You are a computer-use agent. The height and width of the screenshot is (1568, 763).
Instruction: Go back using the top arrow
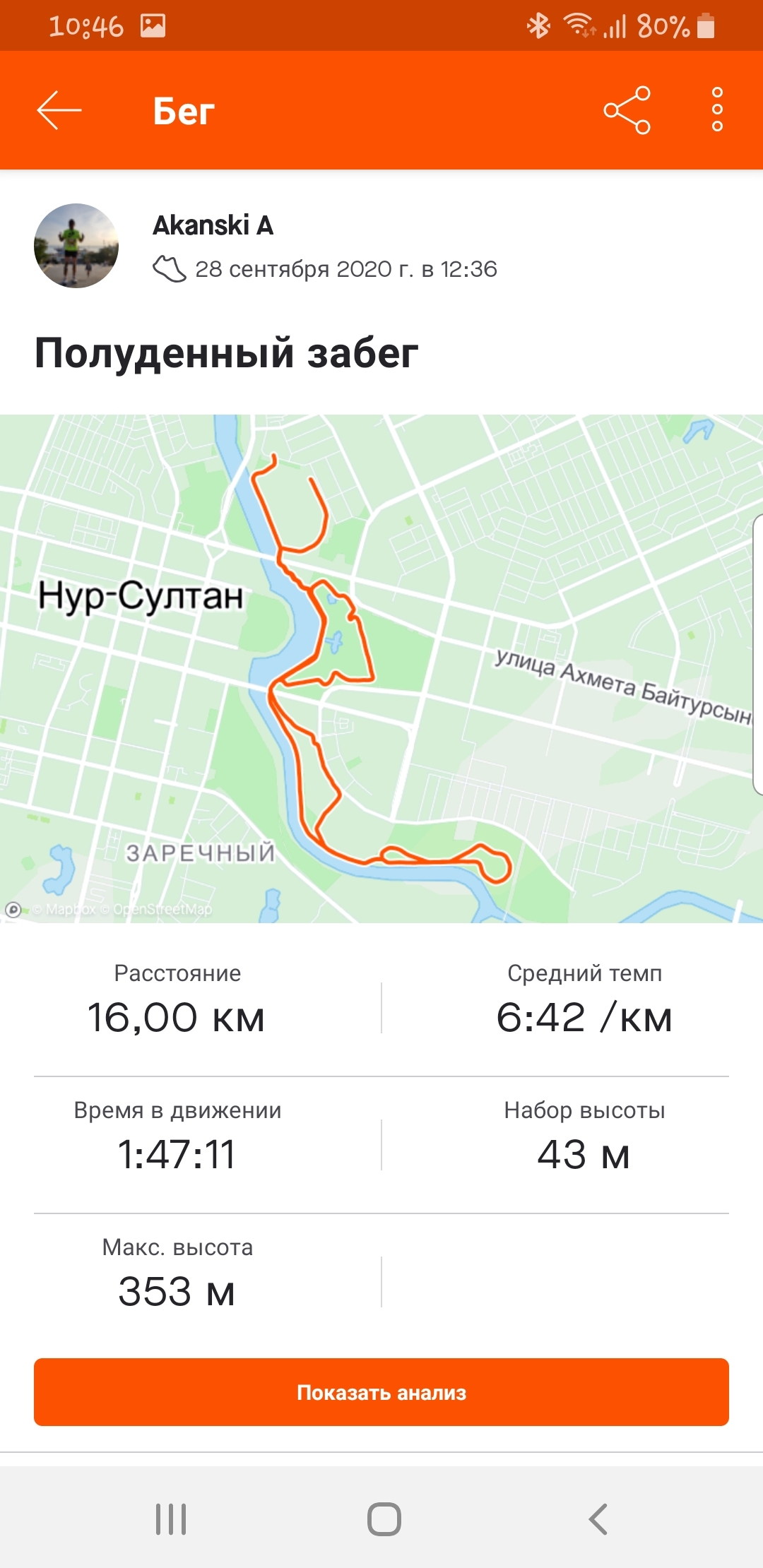click(59, 110)
